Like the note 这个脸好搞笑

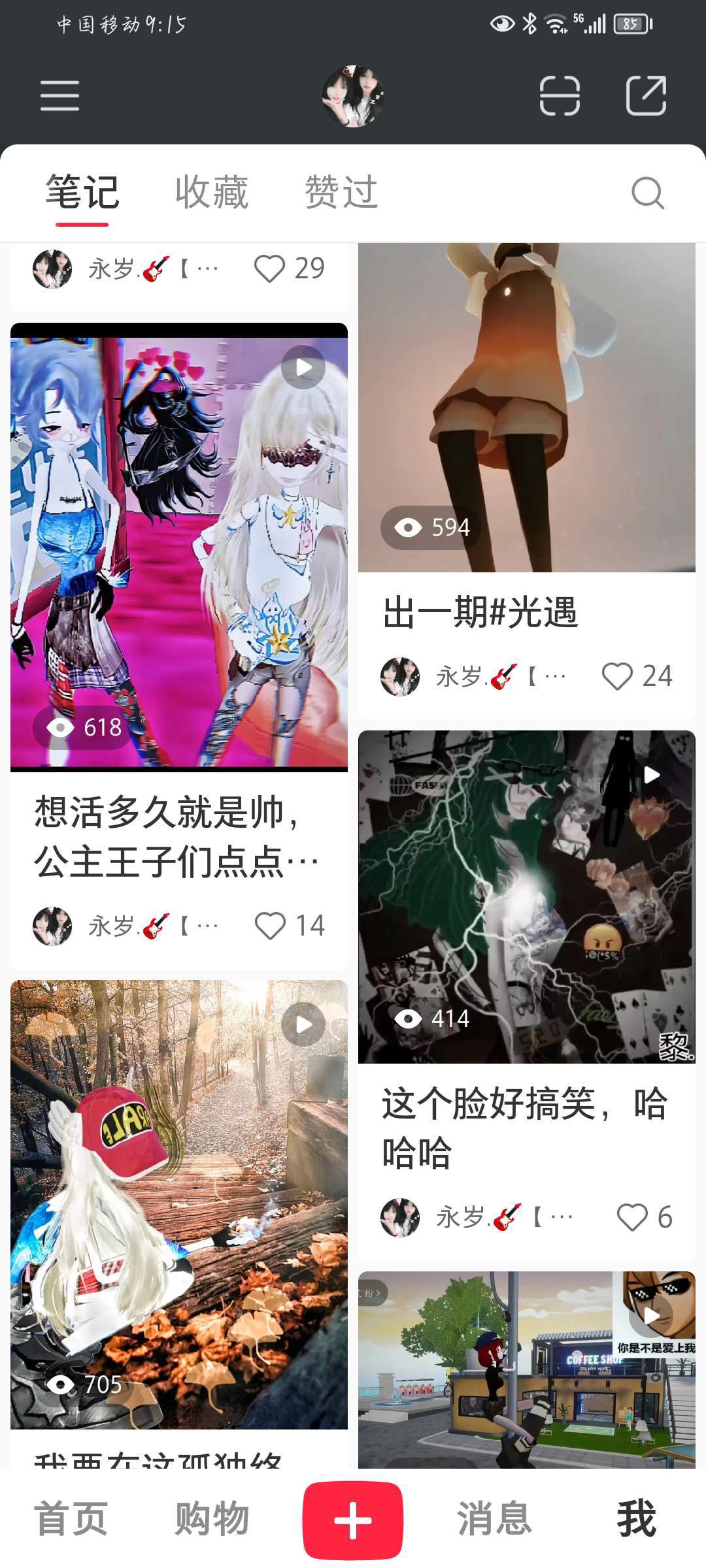(x=631, y=1217)
